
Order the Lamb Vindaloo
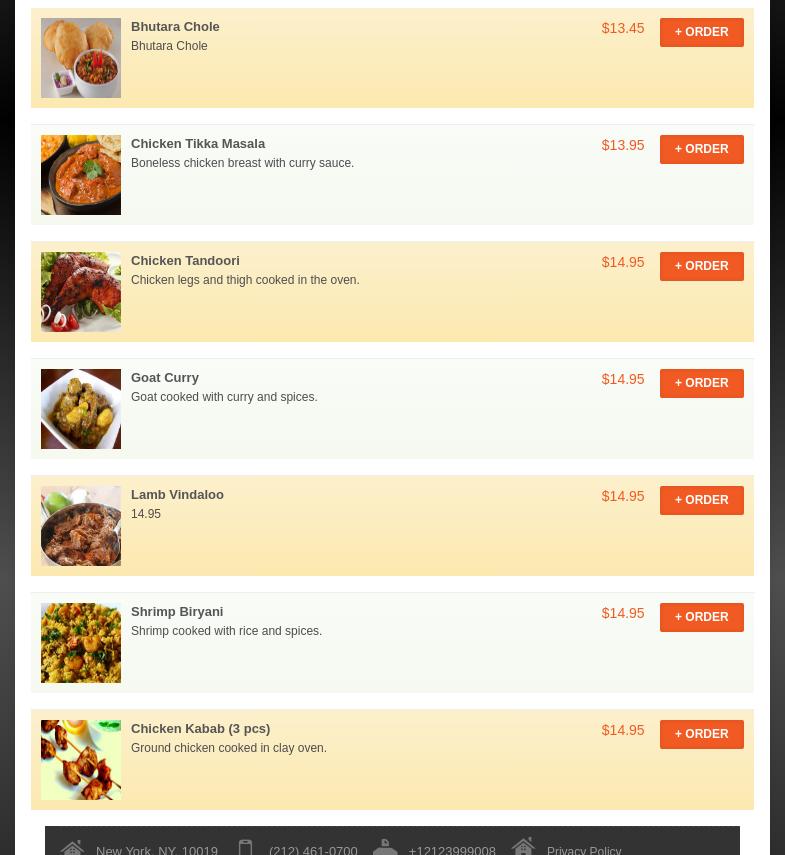coord(701,500)
